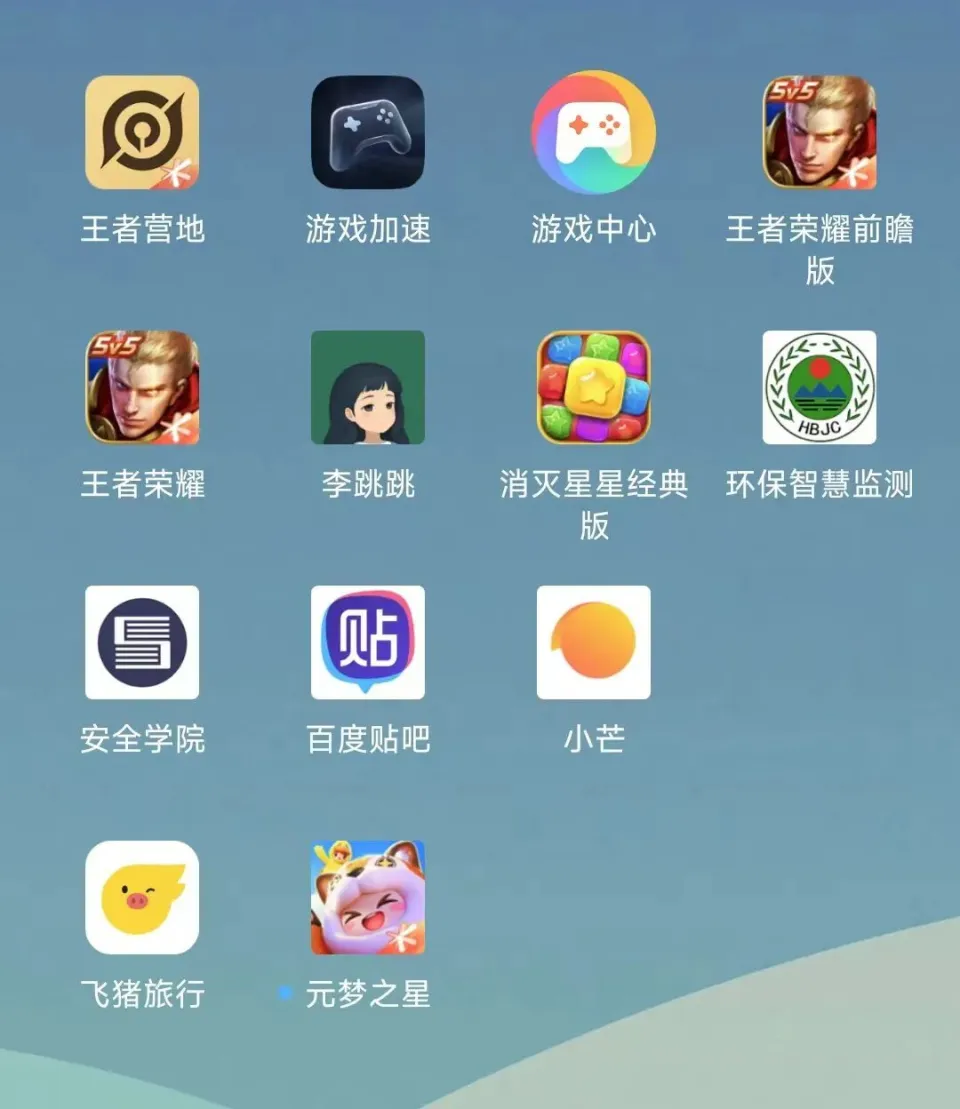Open the 元梦之星 game

pyautogui.click(x=368, y=898)
